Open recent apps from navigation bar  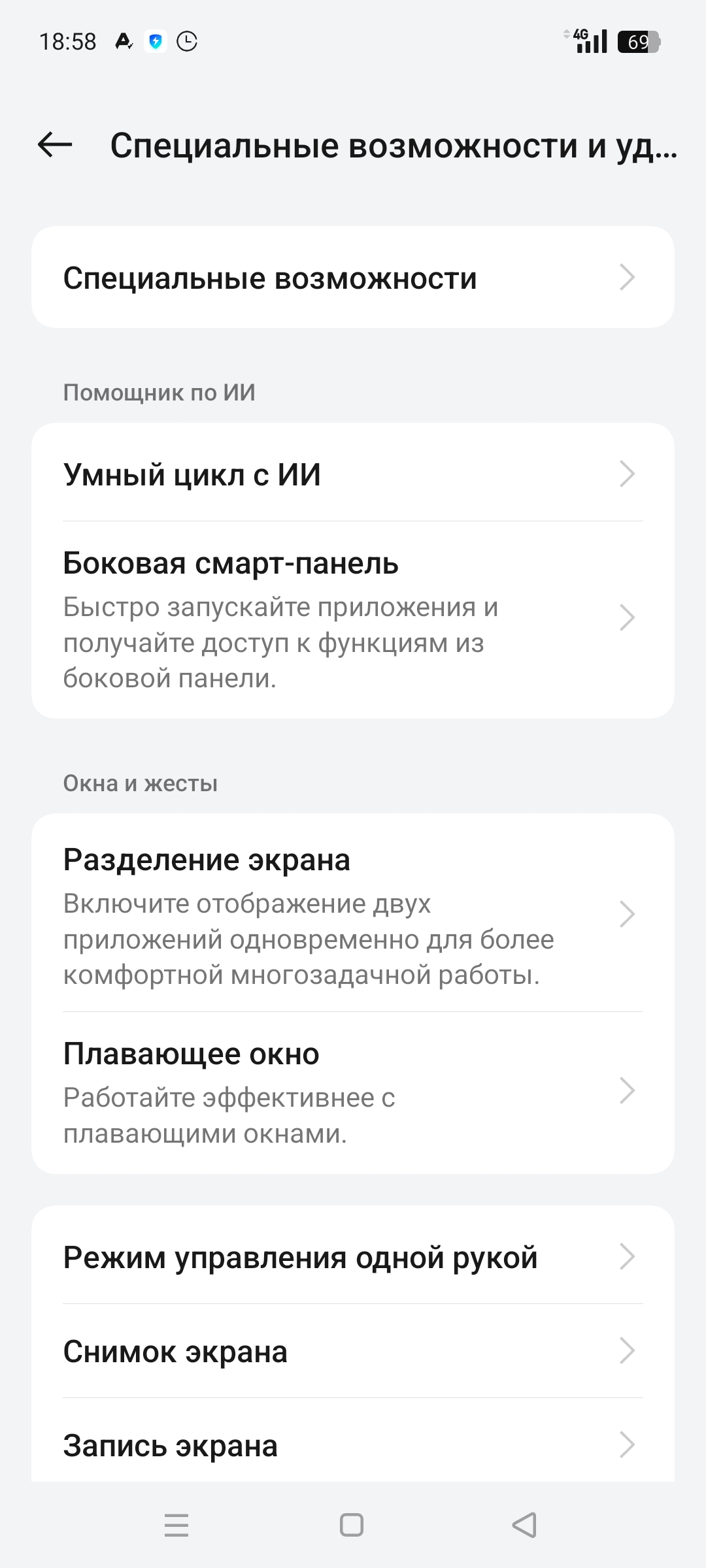click(x=176, y=1525)
